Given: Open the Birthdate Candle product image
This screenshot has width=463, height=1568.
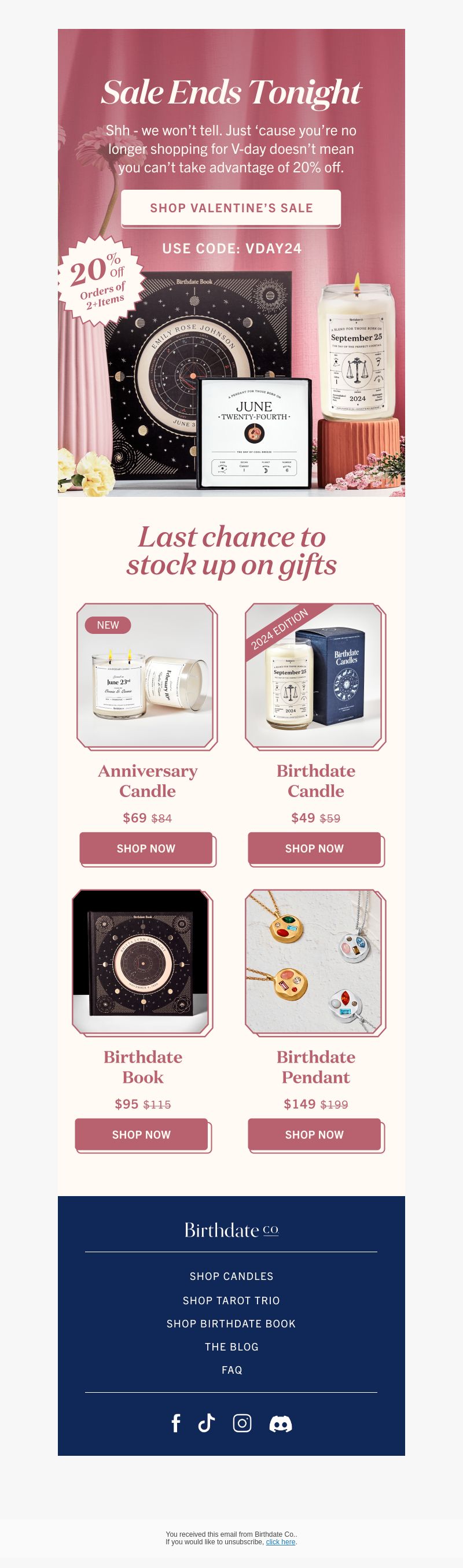Looking at the screenshot, I should click(315, 676).
